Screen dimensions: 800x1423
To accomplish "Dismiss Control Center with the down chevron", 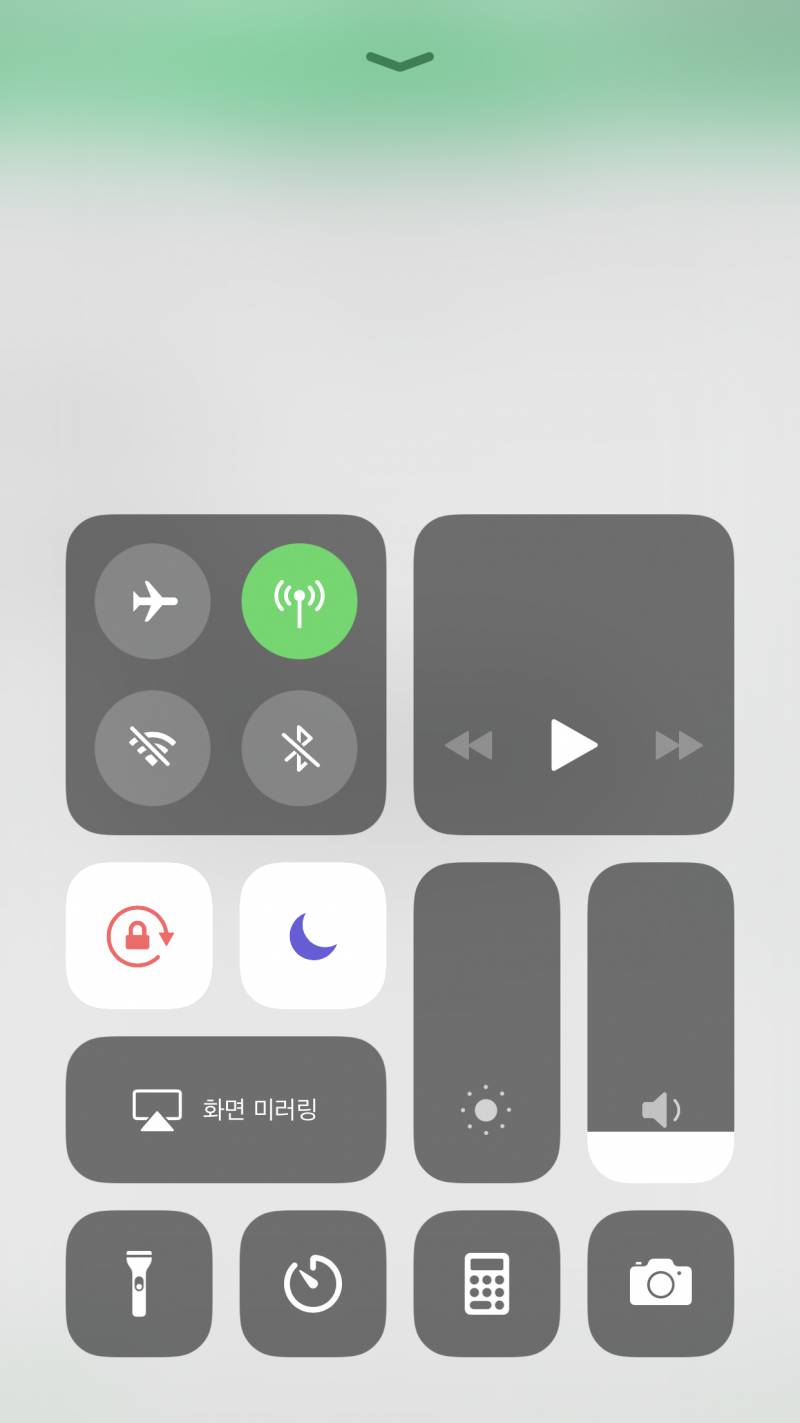I will pyautogui.click(x=400, y=61).
